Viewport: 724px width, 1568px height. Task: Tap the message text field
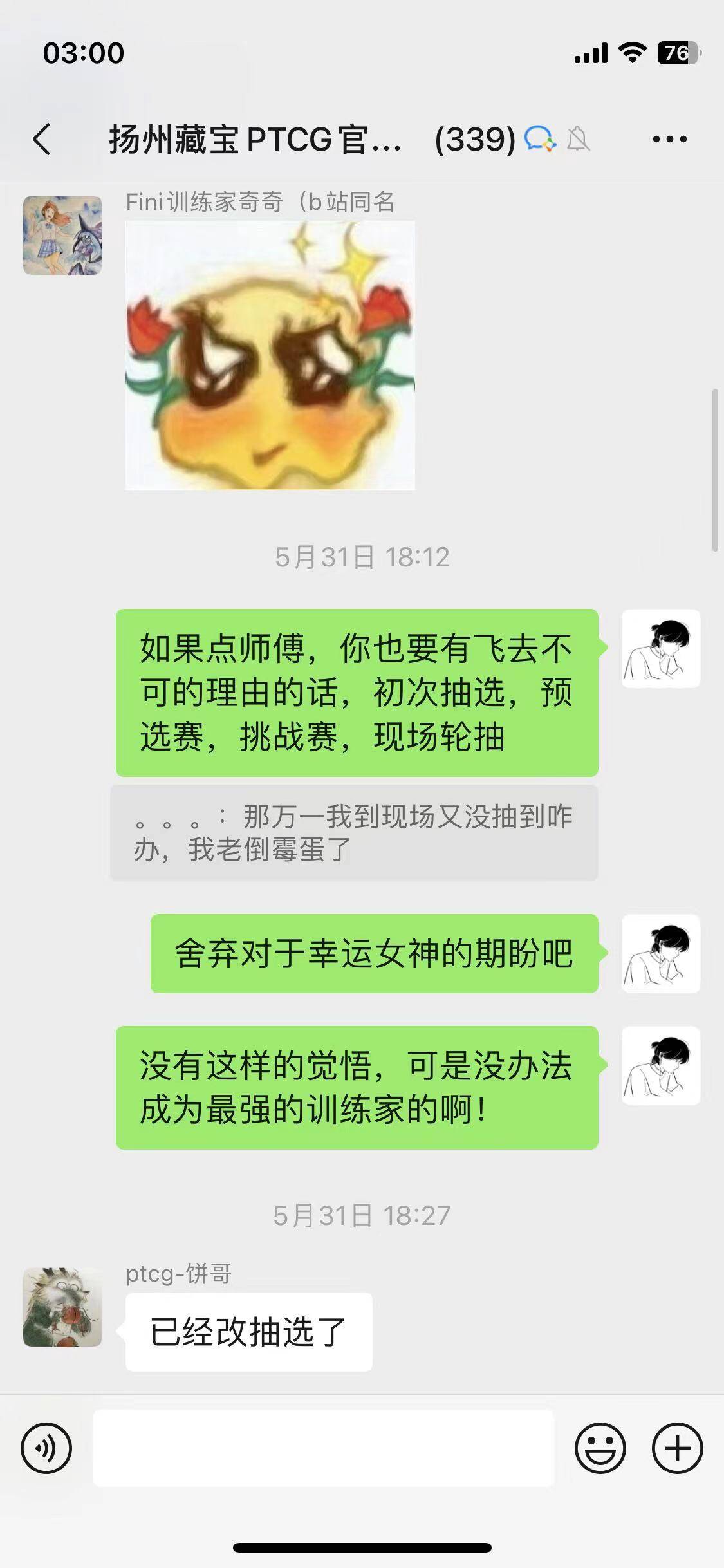323,1448
